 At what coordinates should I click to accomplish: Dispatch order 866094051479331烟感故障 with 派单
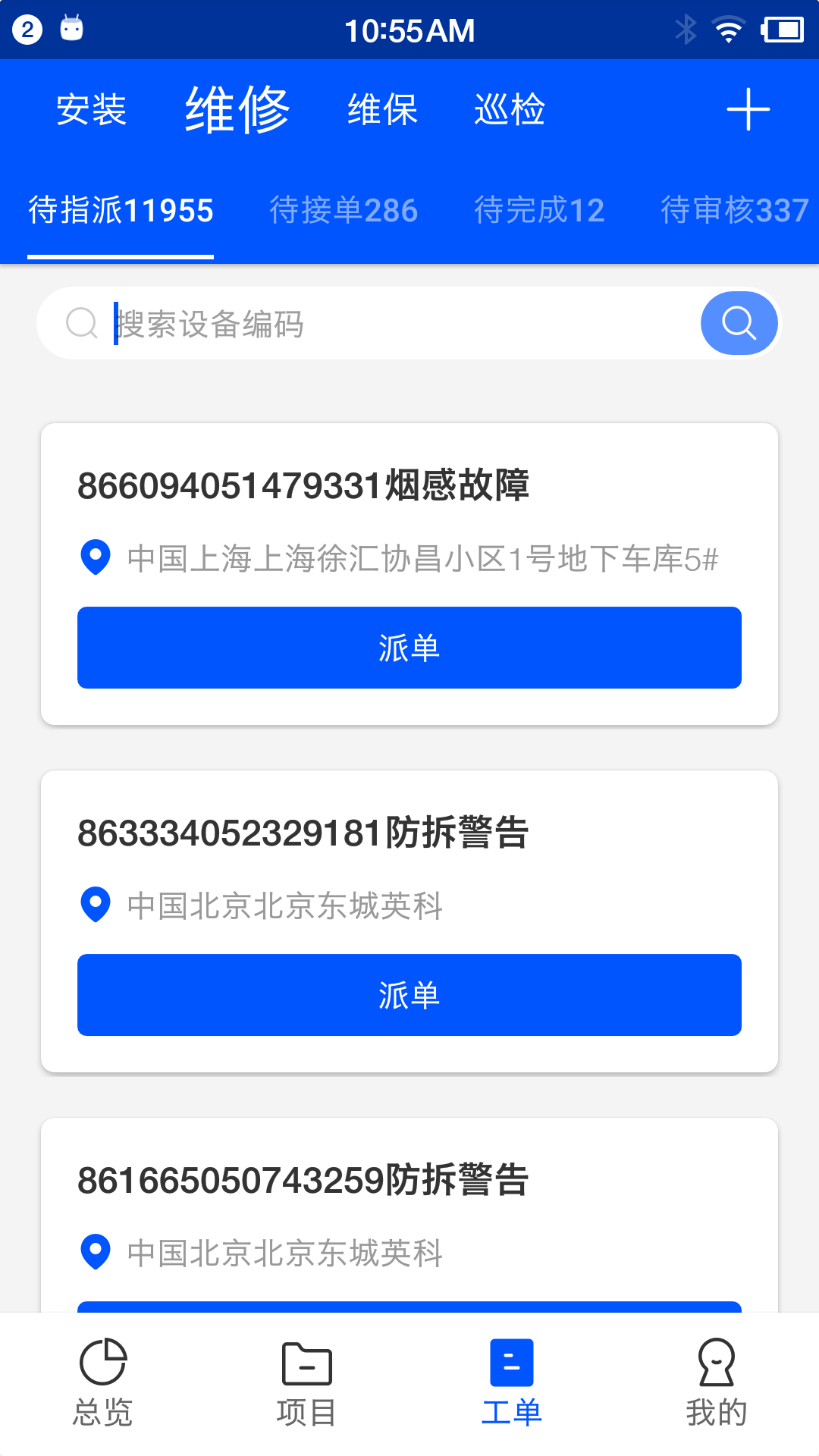point(409,648)
